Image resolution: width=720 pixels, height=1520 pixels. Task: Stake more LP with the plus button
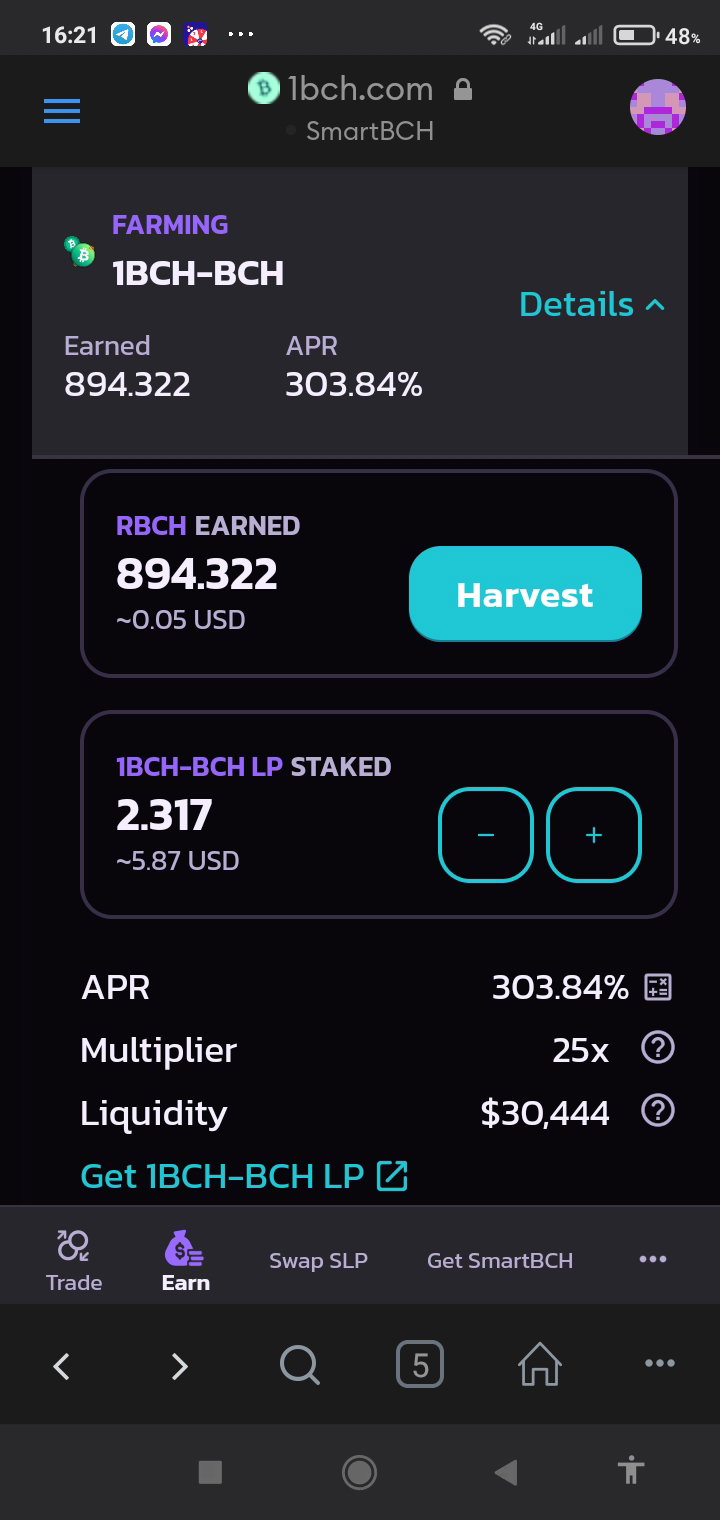click(594, 835)
